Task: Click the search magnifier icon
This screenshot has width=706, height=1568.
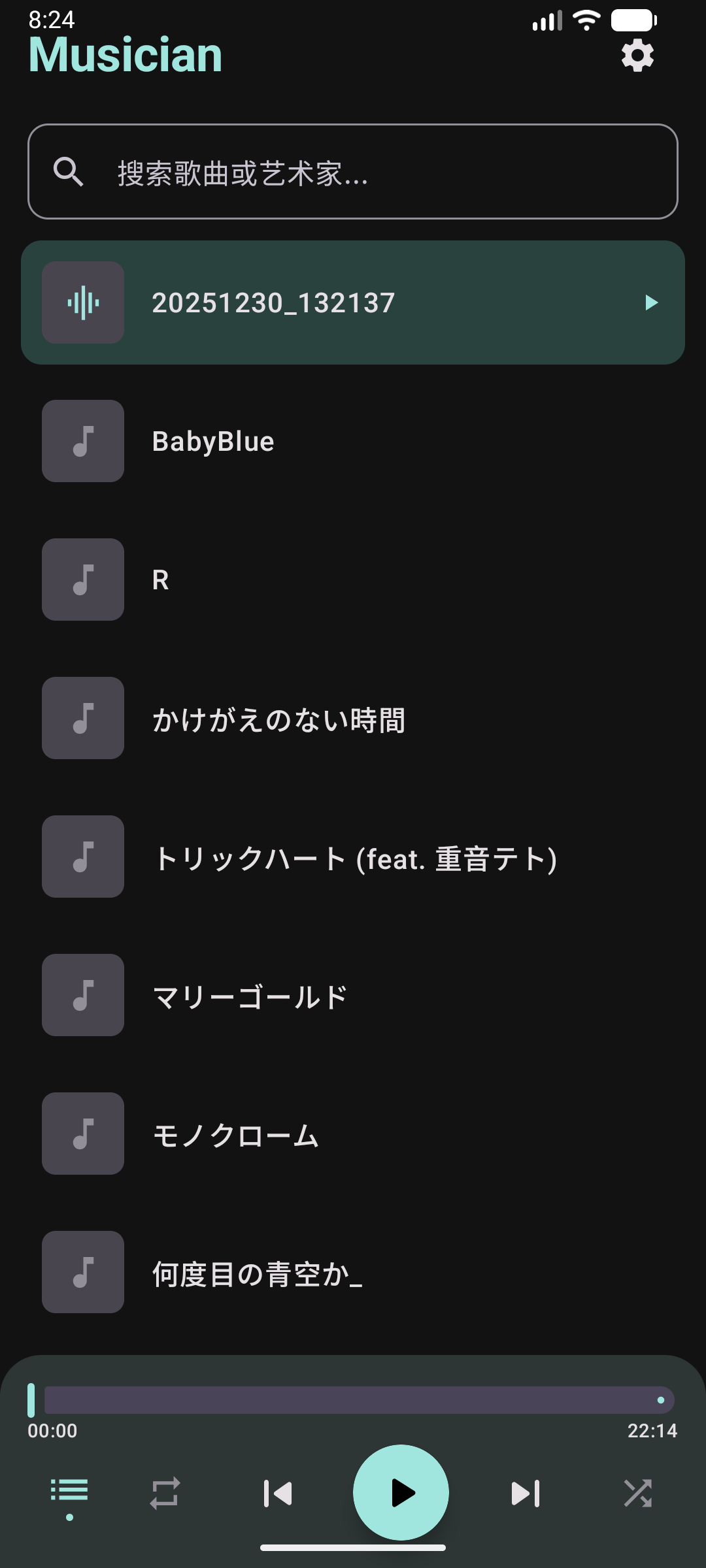Action: [x=69, y=172]
